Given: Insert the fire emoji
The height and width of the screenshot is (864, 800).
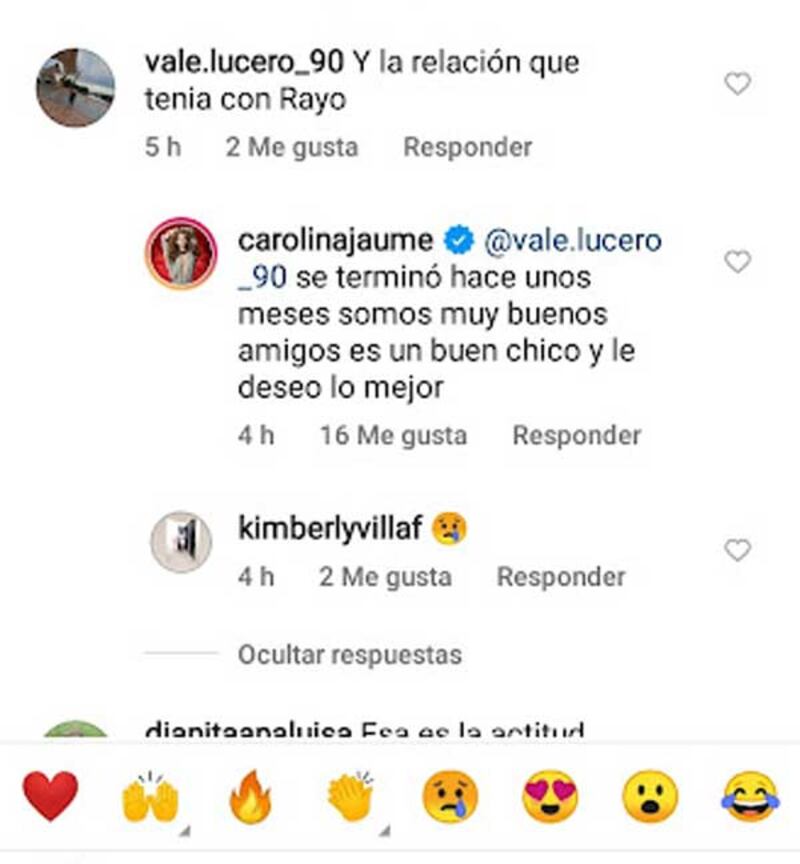Looking at the screenshot, I should [250, 797].
